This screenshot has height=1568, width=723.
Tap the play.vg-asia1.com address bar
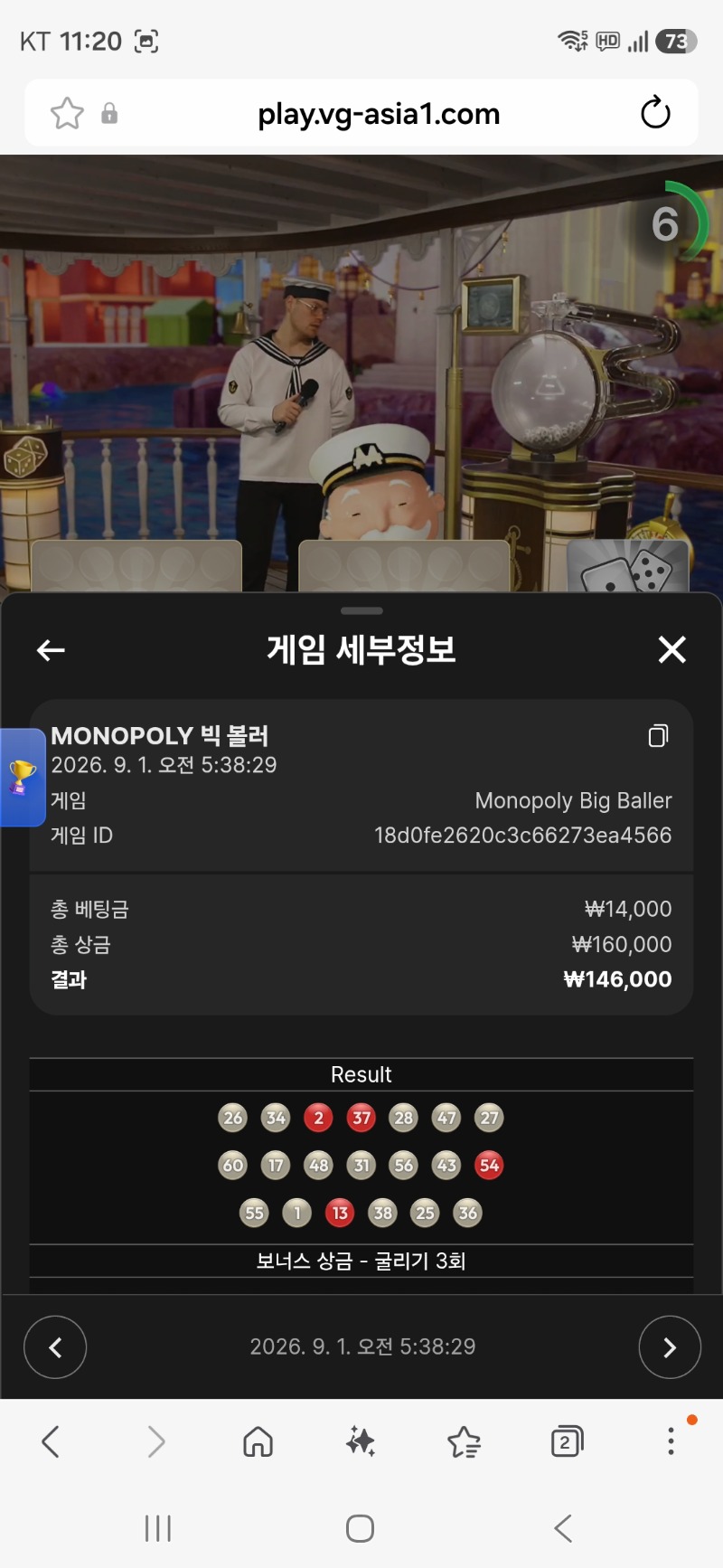(x=379, y=114)
